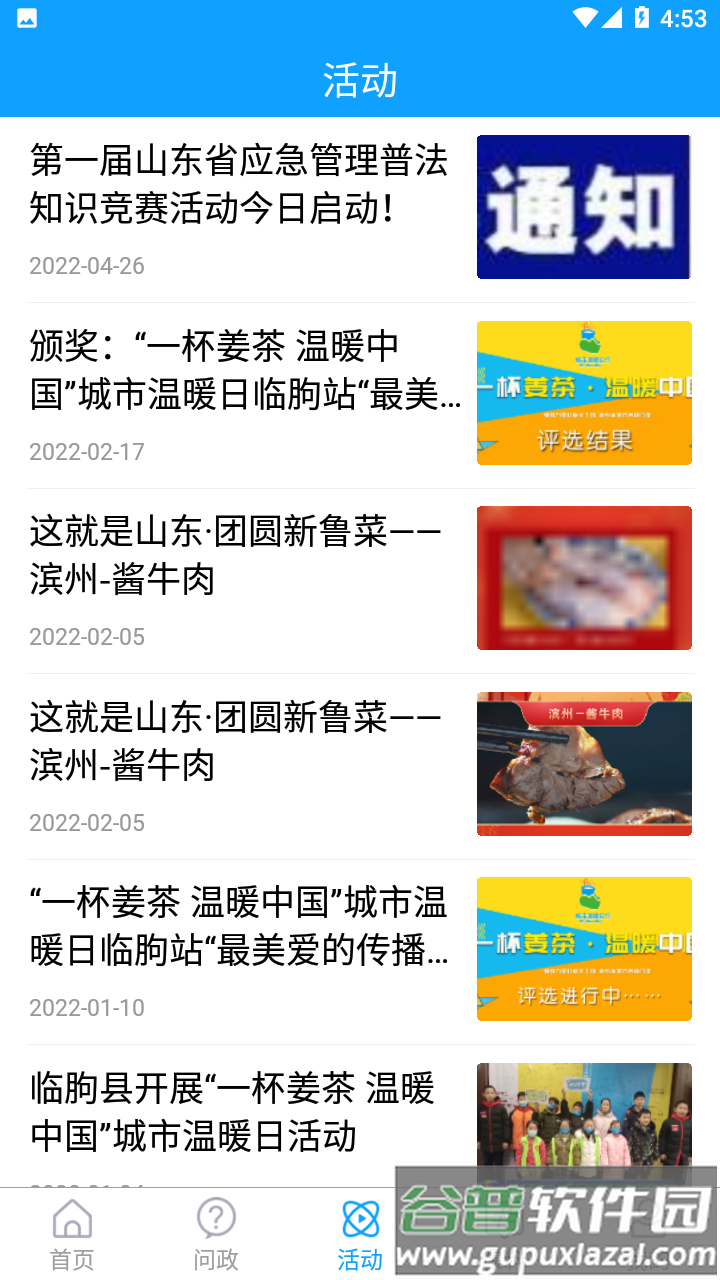Select the 活动 tab

click(360, 1234)
